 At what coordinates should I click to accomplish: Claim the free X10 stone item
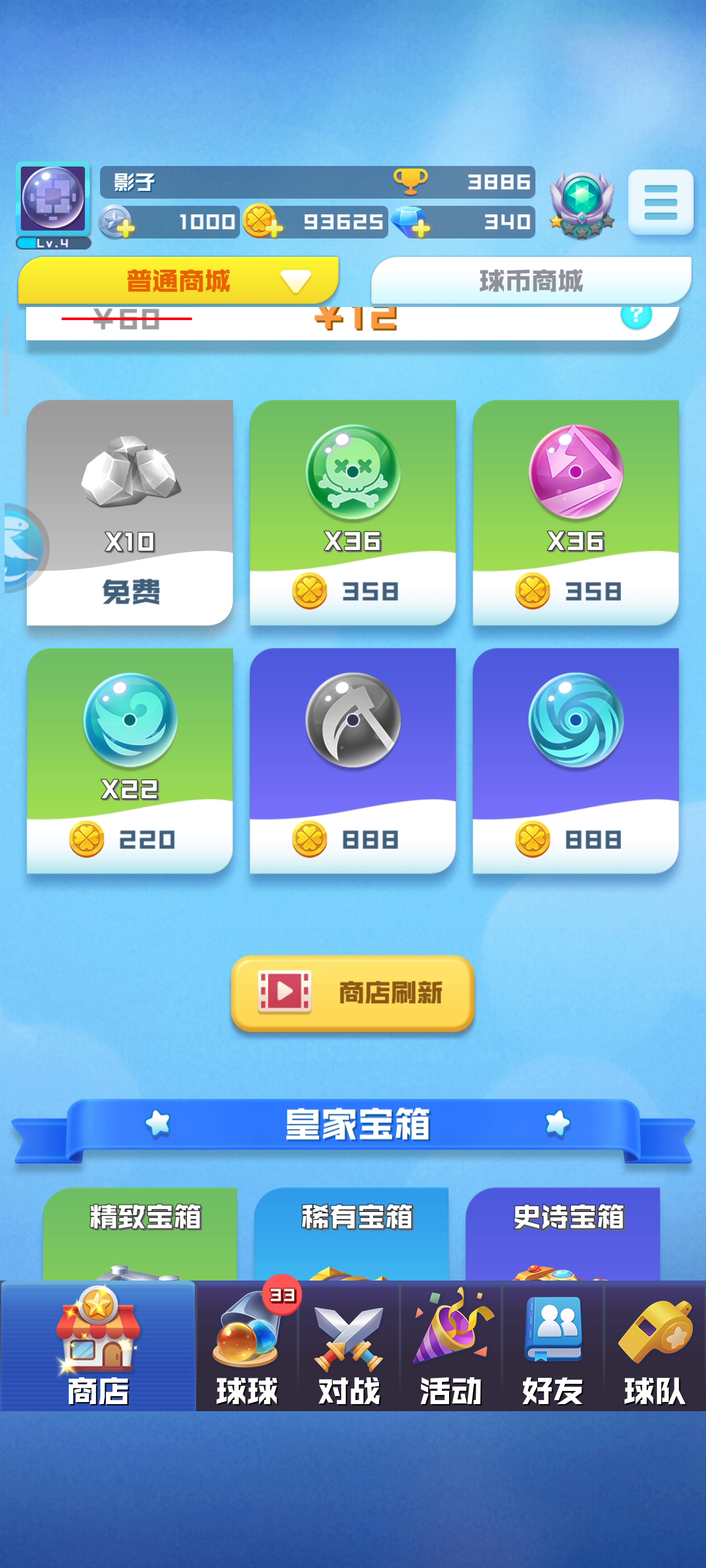(129, 513)
